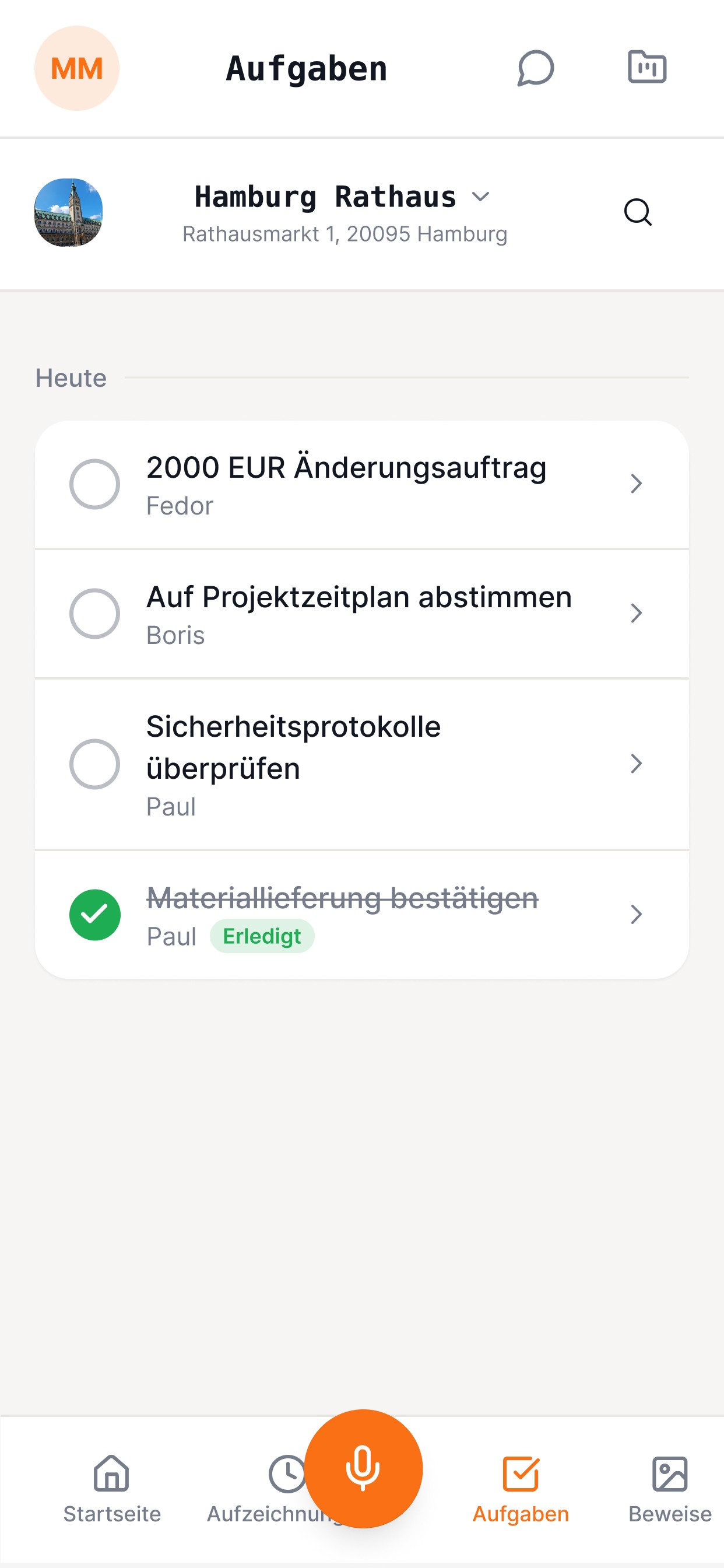
Task: Mark 2000 EUR Änderungsauftrag as done
Action: [x=94, y=485]
